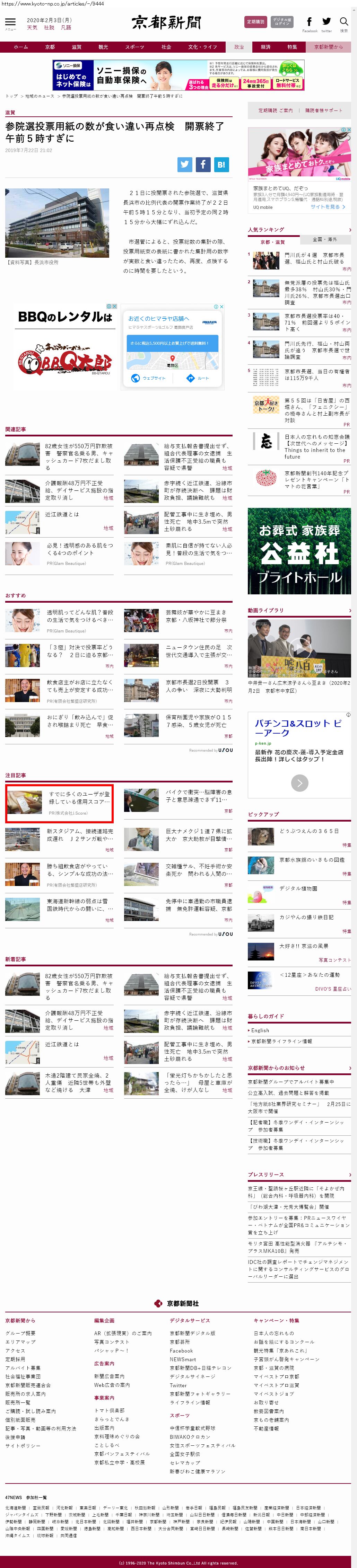Open the hamburger menu

[10, 23]
